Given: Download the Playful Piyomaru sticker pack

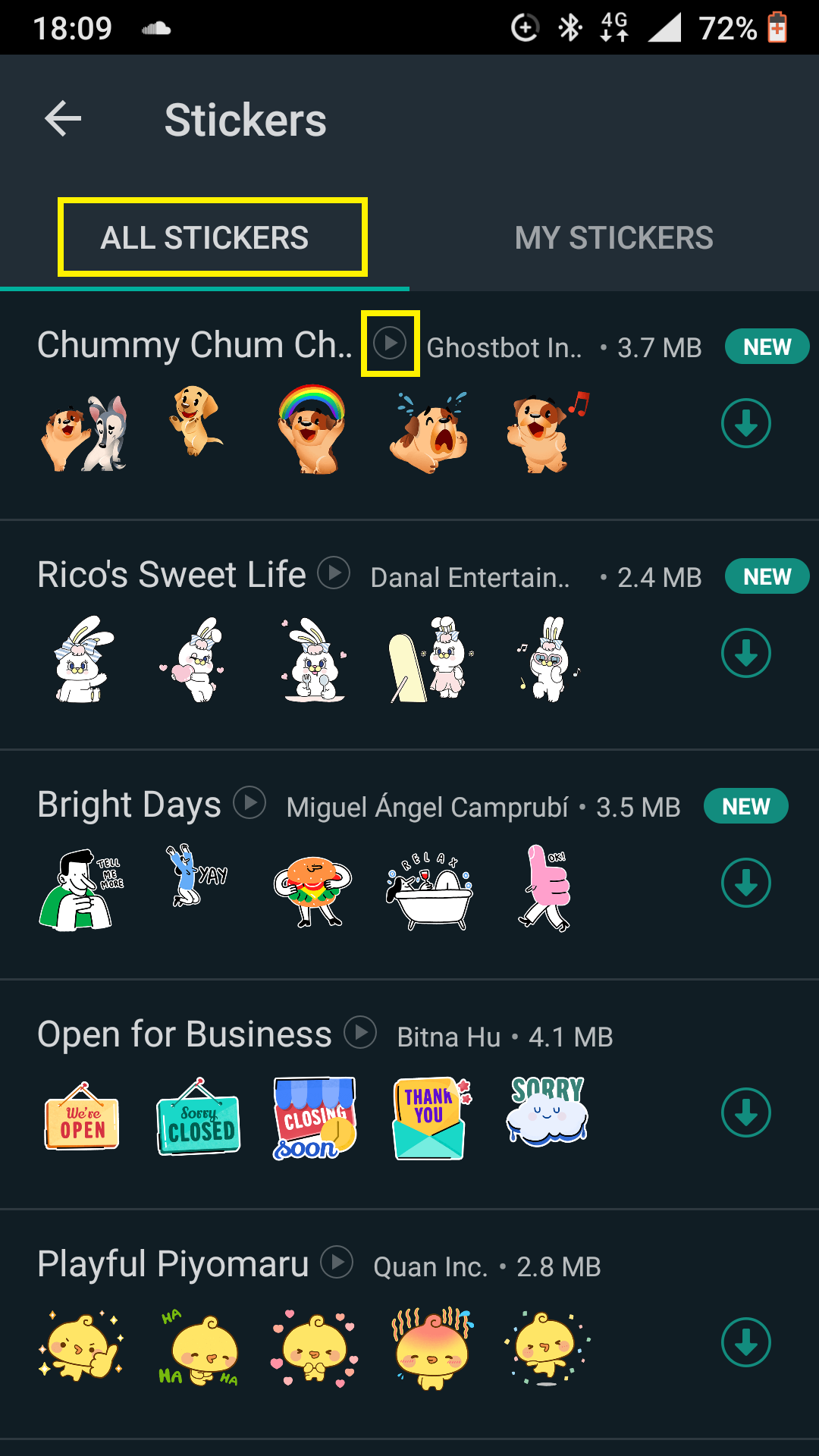Looking at the screenshot, I should pyautogui.click(x=746, y=1342).
